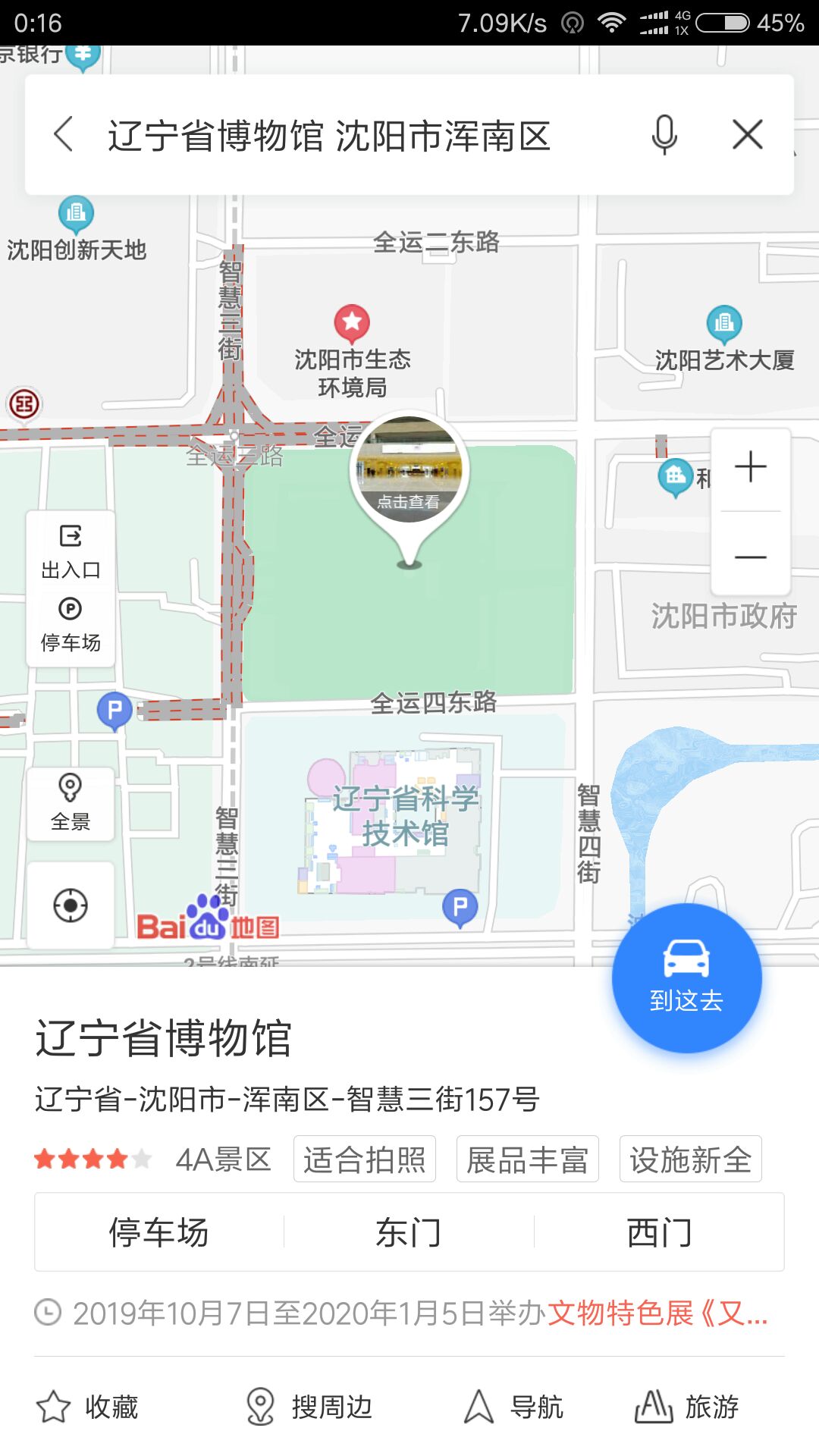Activate voice search microphone
819x1456 pixels.
point(664,135)
